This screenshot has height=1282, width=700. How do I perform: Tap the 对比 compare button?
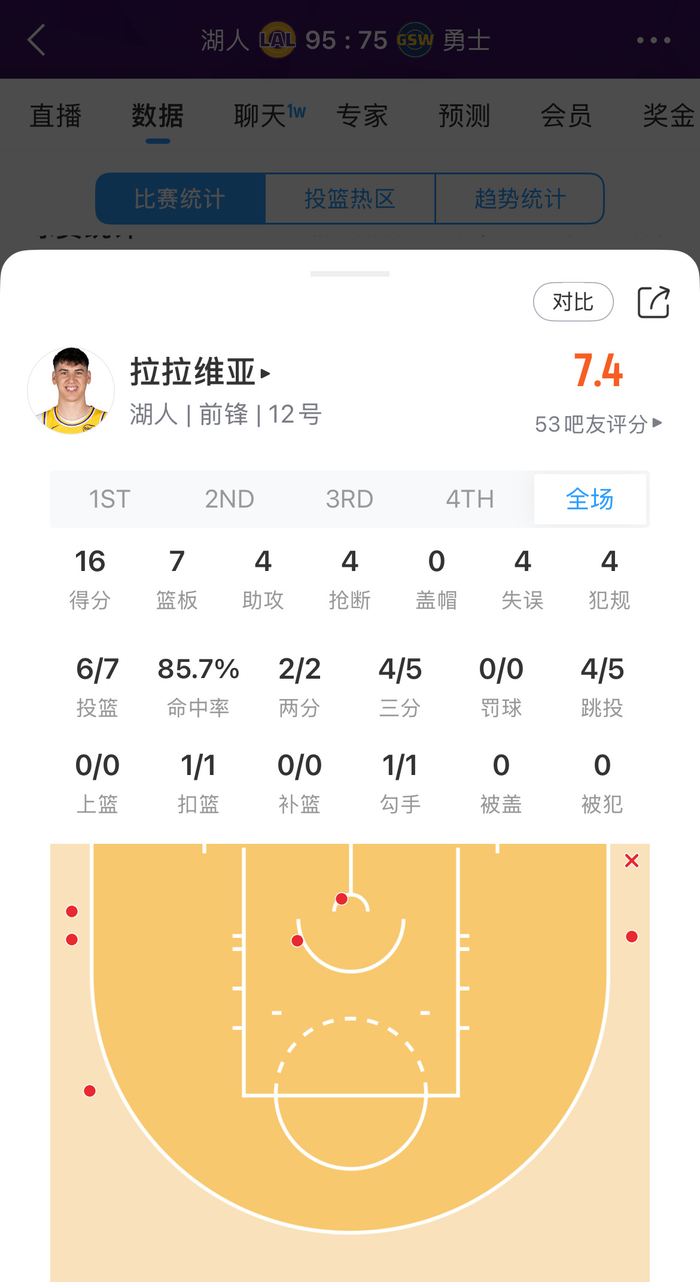click(x=573, y=302)
